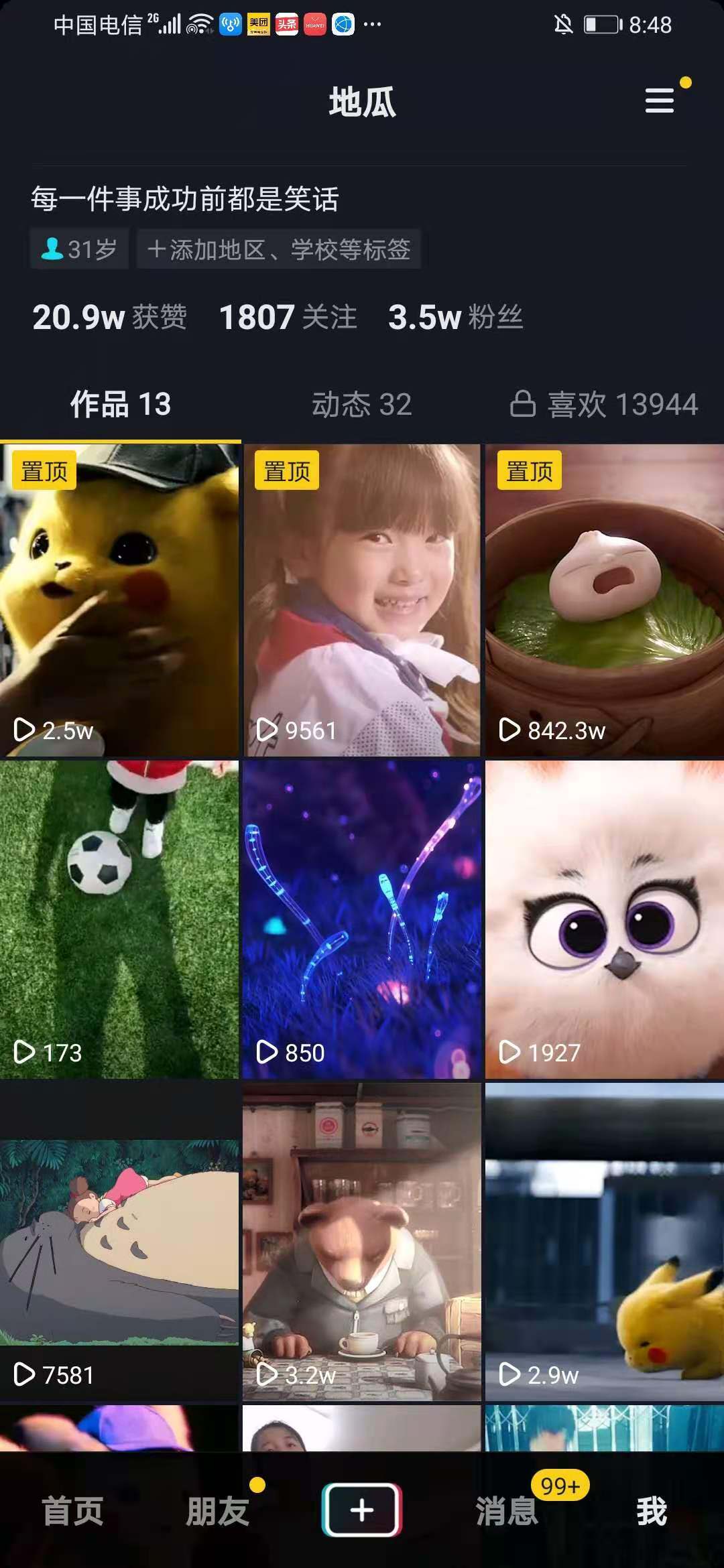View the 3.5w 粉丝 followers list
The width and height of the screenshot is (724, 1568).
tap(456, 317)
